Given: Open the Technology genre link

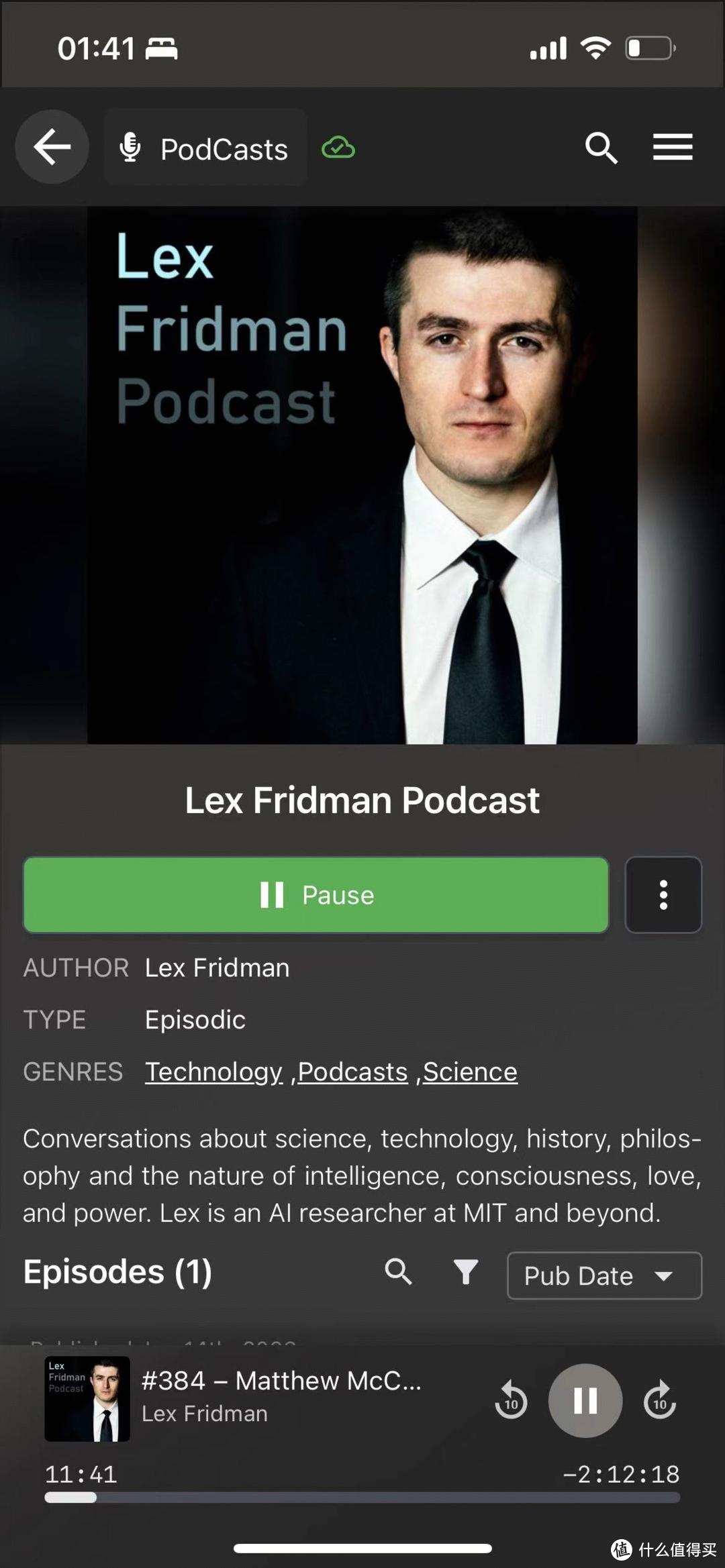Looking at the screenshot, I should [x=213, y=1072].
